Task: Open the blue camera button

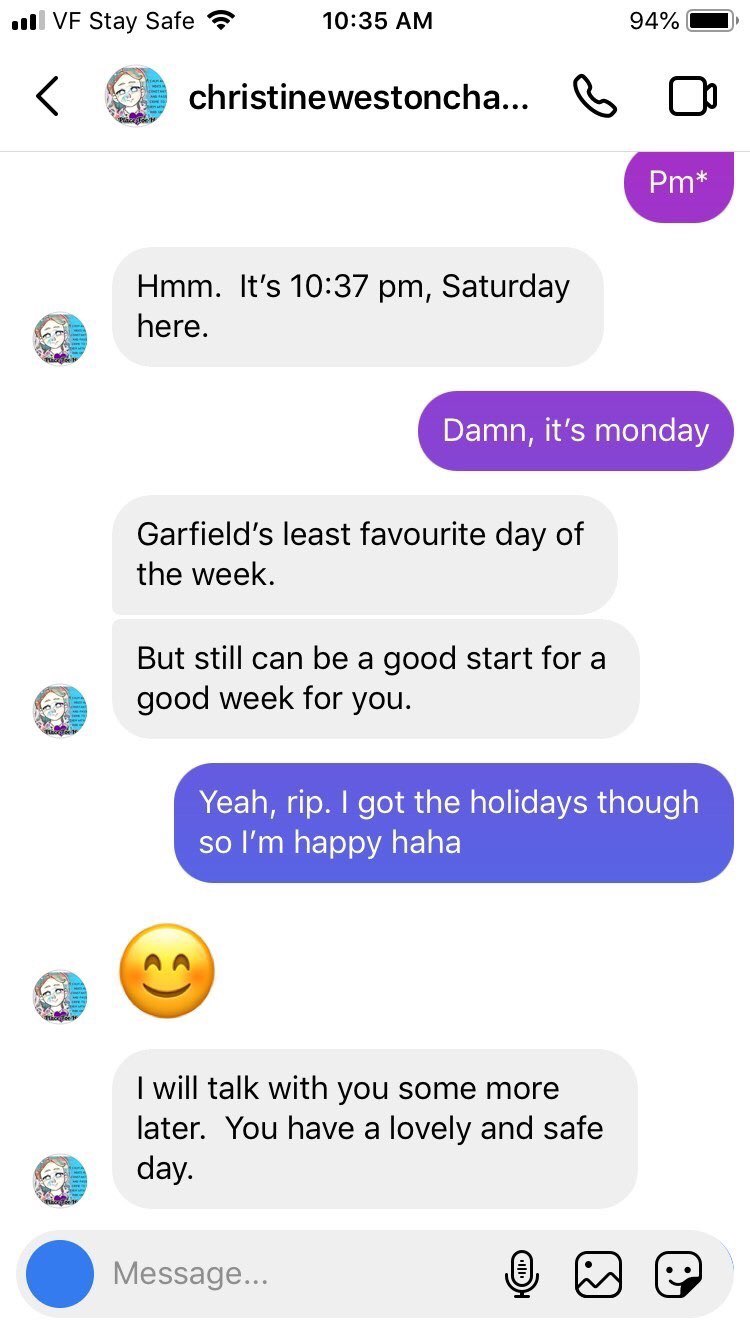Action: pyautogui.click(x=60, y=1273)
